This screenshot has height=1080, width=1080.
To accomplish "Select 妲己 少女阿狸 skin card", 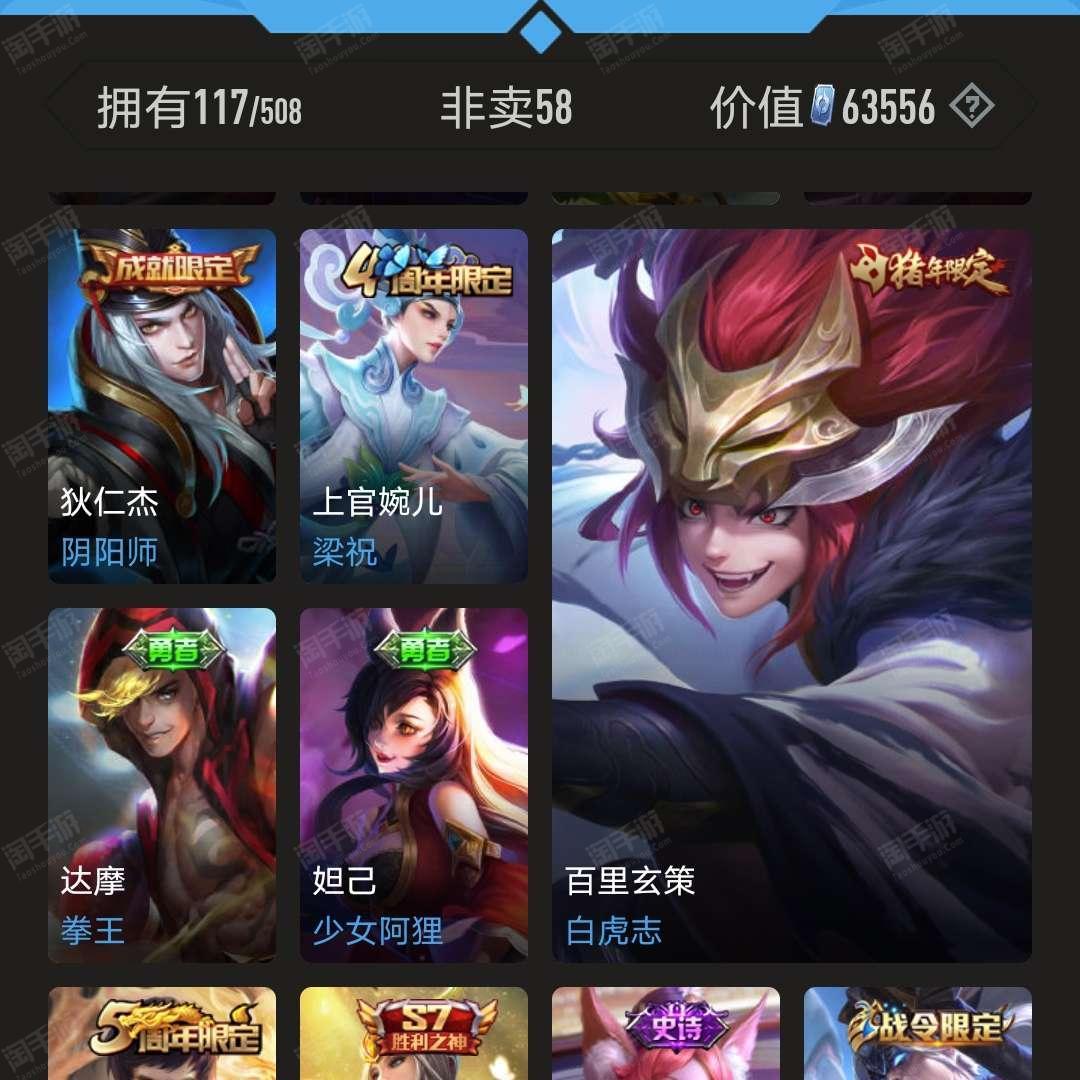I will tap(414, 785).
